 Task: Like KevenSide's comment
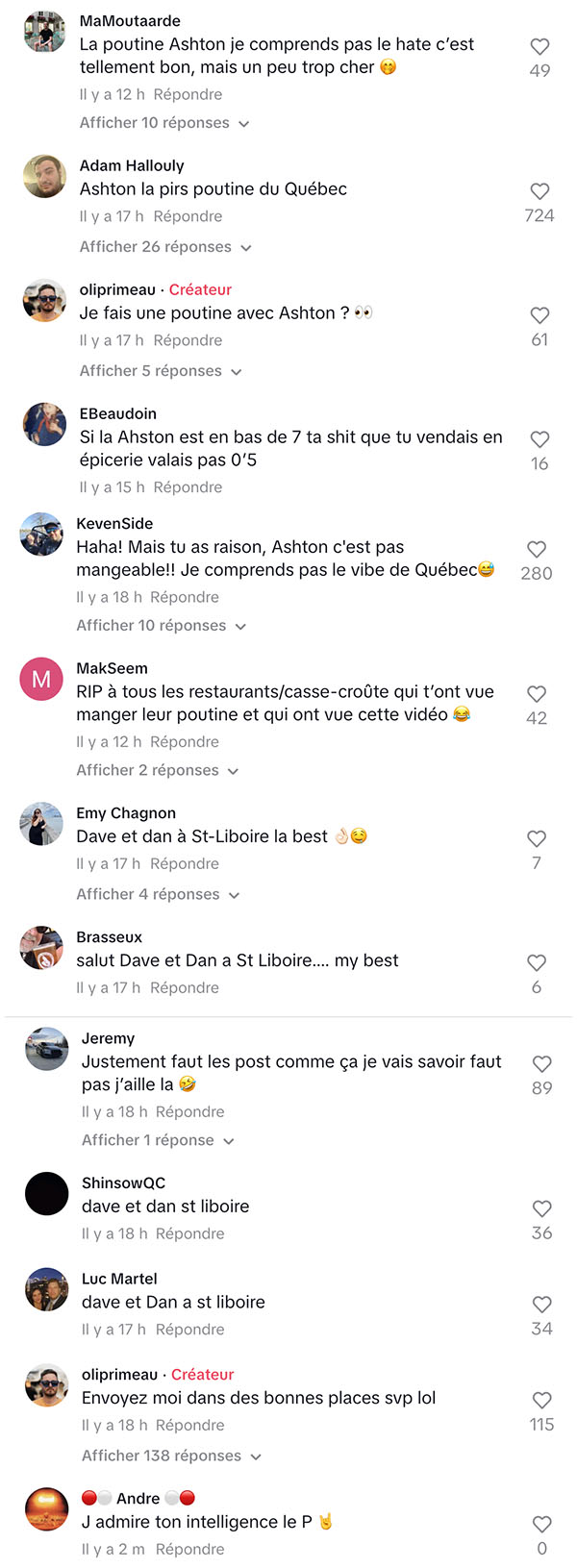pyautogui.click(x=537, y=549)
